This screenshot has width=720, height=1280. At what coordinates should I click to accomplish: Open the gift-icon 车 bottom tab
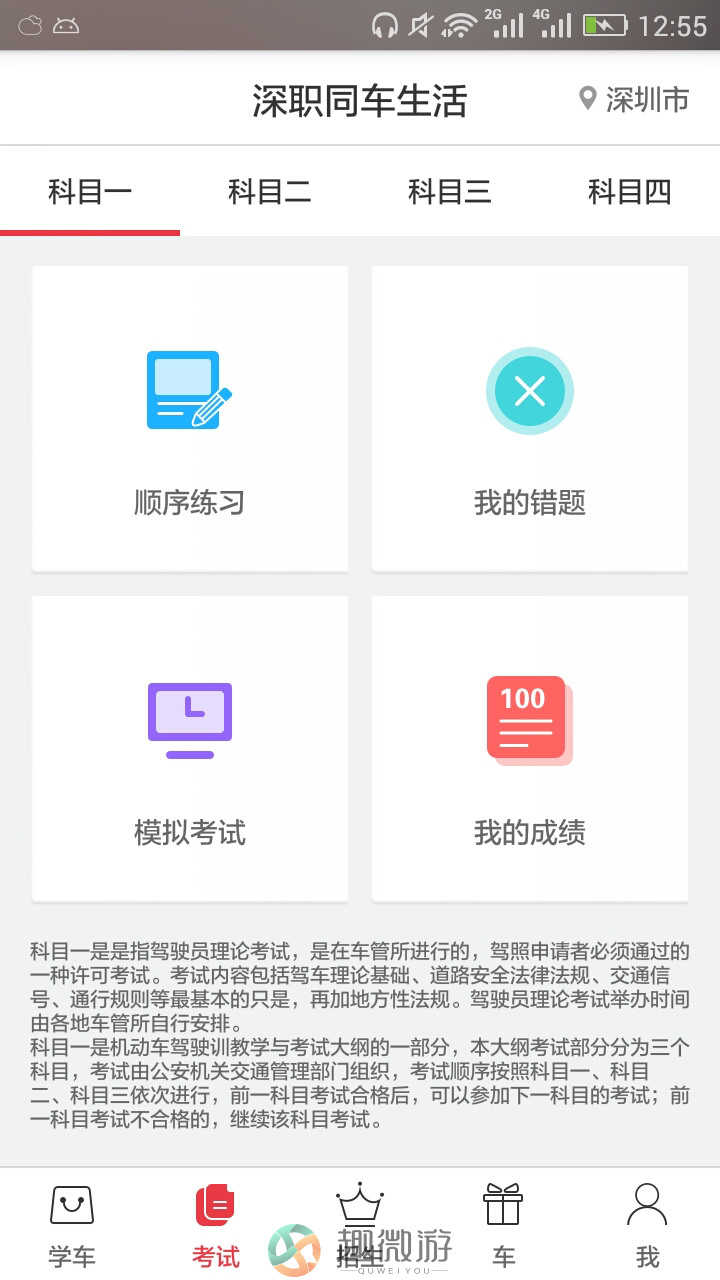pyautogui.click(x=504, y=1225)
